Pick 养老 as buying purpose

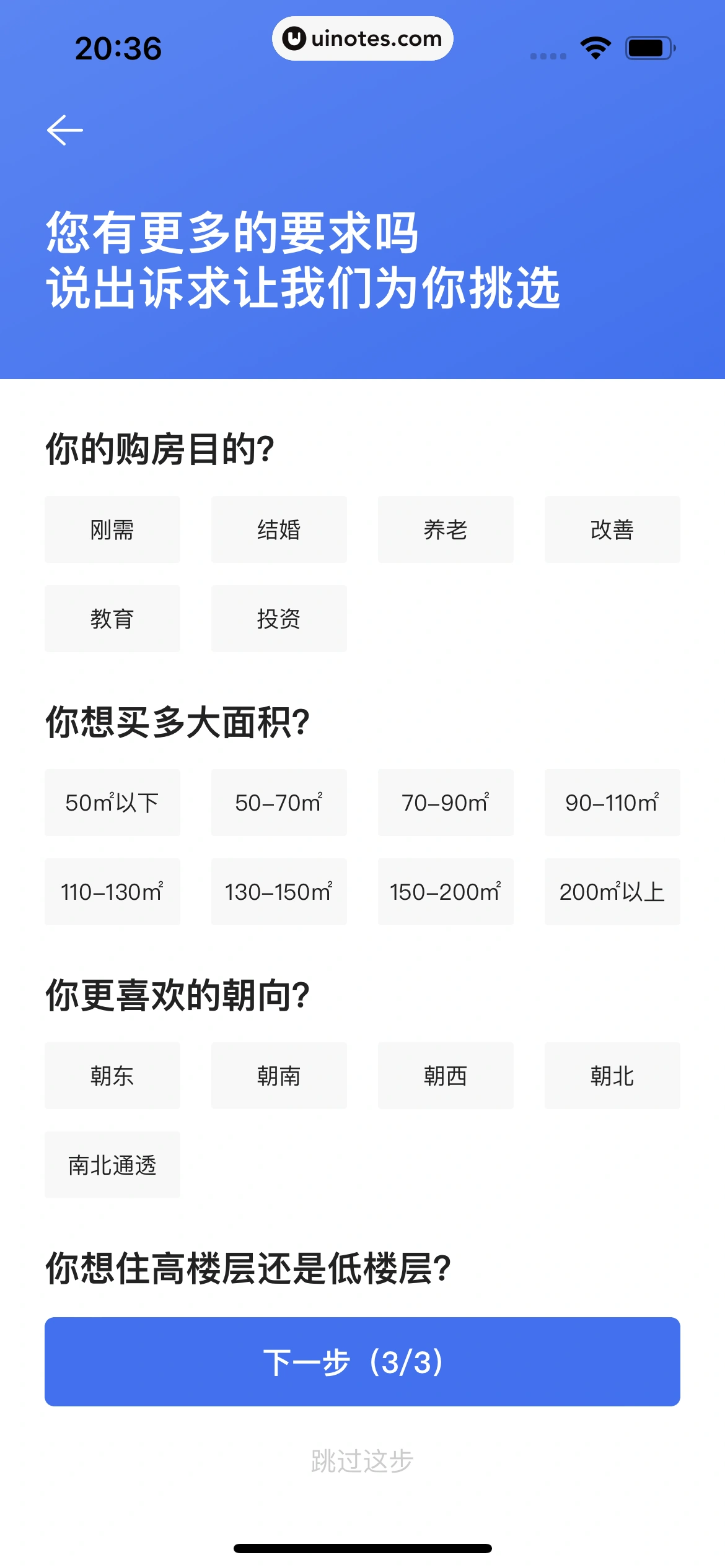(x=446, y=530)
